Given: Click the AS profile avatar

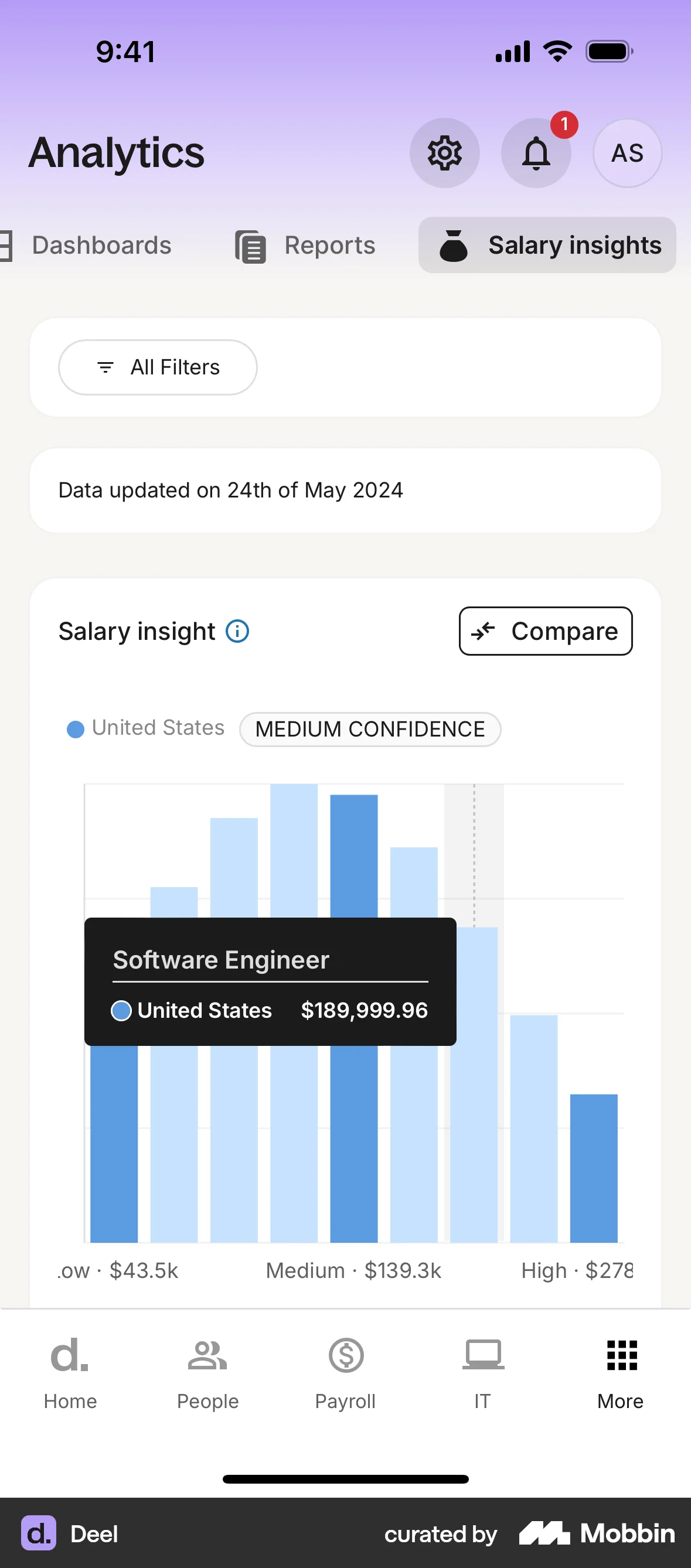Looking at the screenshot, I should (x=627, y=153).
